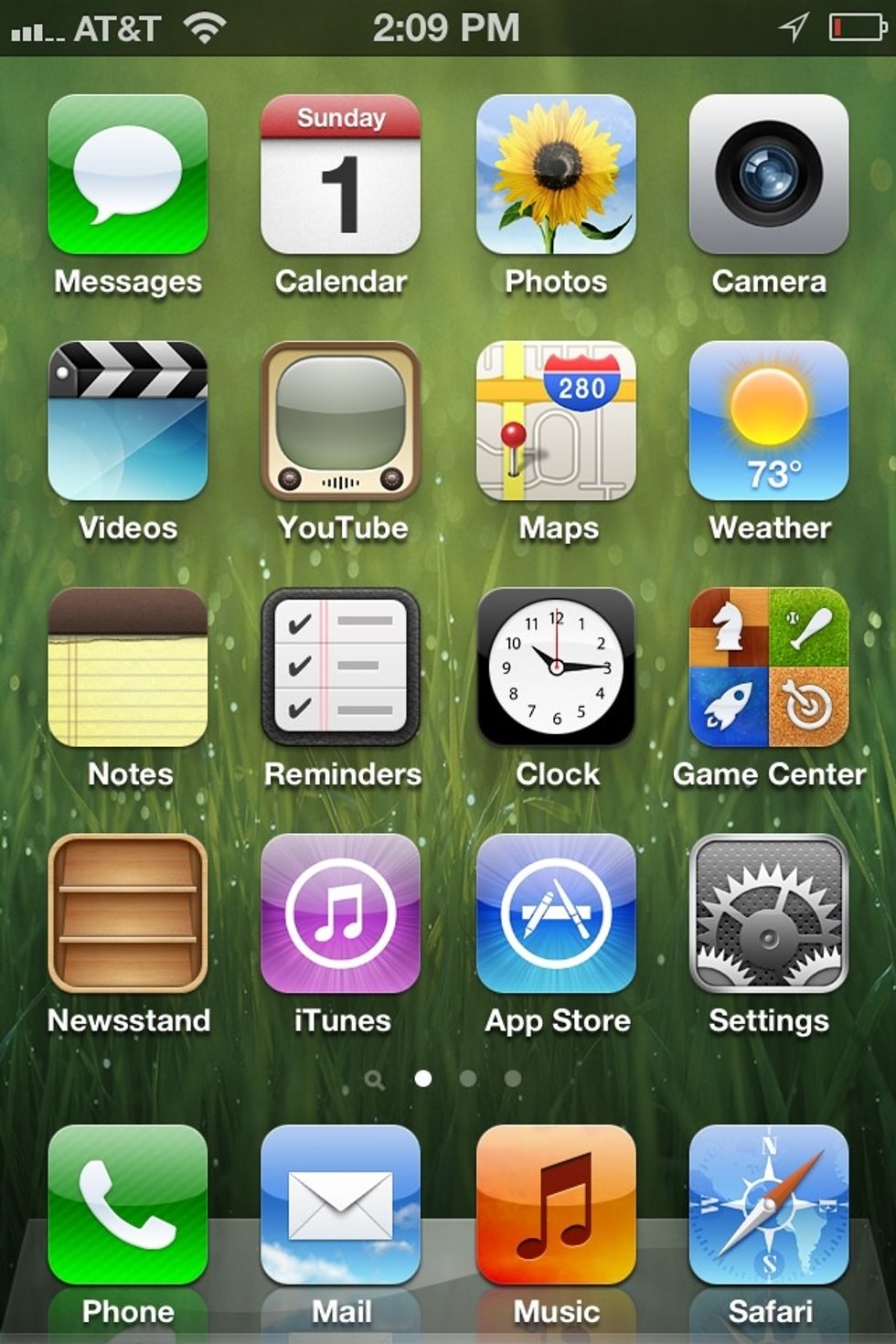Open the Safari browser
The width and height of the screenshot is (896, 1344).
pyautogui.click(x=769, y=1204)
